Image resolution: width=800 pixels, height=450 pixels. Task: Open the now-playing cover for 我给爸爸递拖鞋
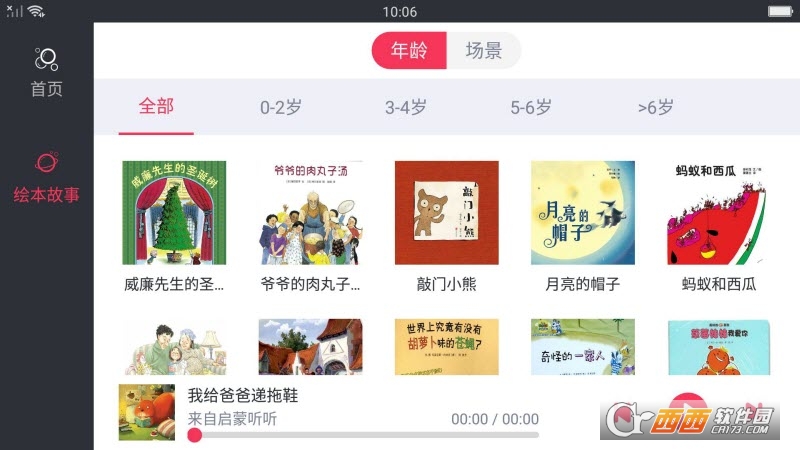click(x=147, y=412)
